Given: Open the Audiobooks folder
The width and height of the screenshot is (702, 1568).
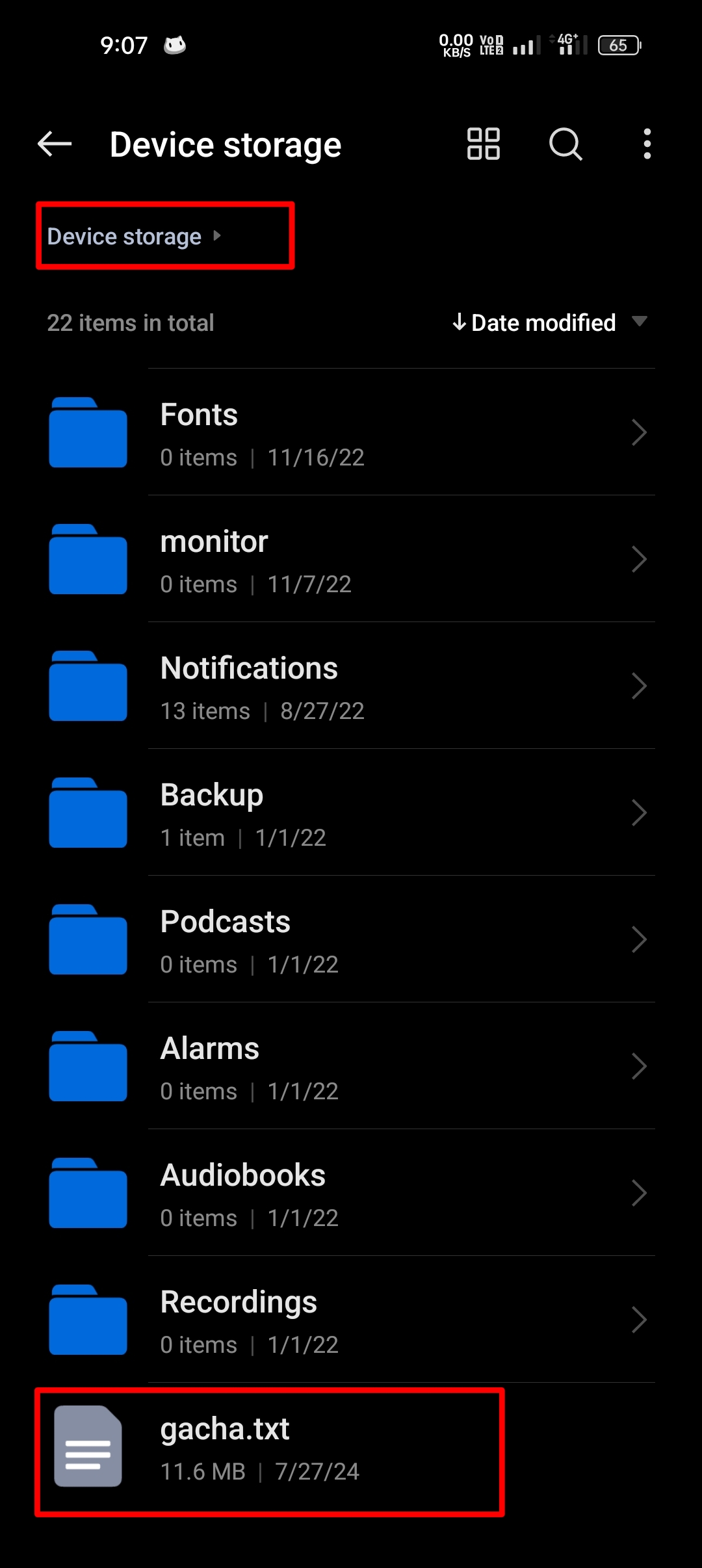Looking at the screenshot, I should pos(351,1194).
